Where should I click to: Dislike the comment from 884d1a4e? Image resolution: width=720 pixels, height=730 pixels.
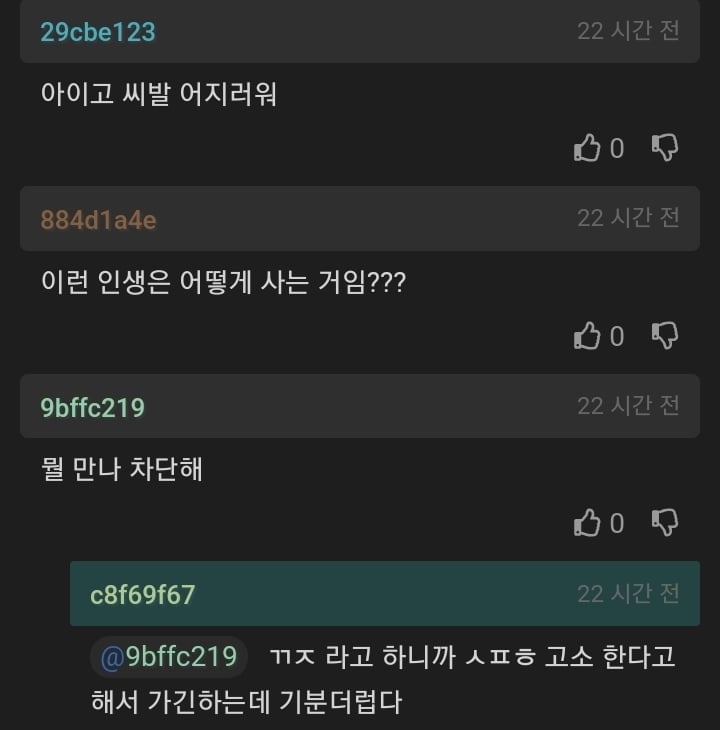[x=665, y=335]
